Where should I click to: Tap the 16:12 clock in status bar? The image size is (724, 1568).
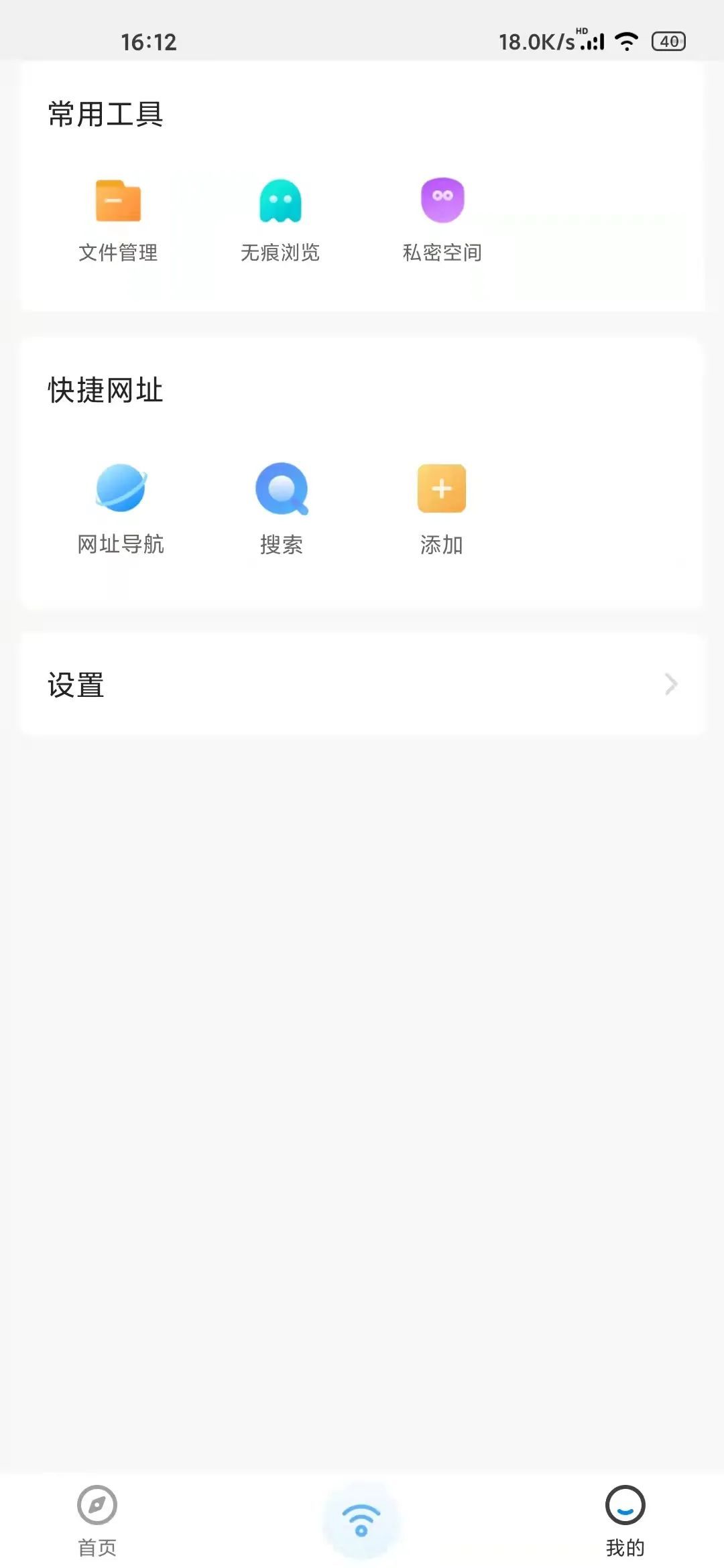point(148,42)
